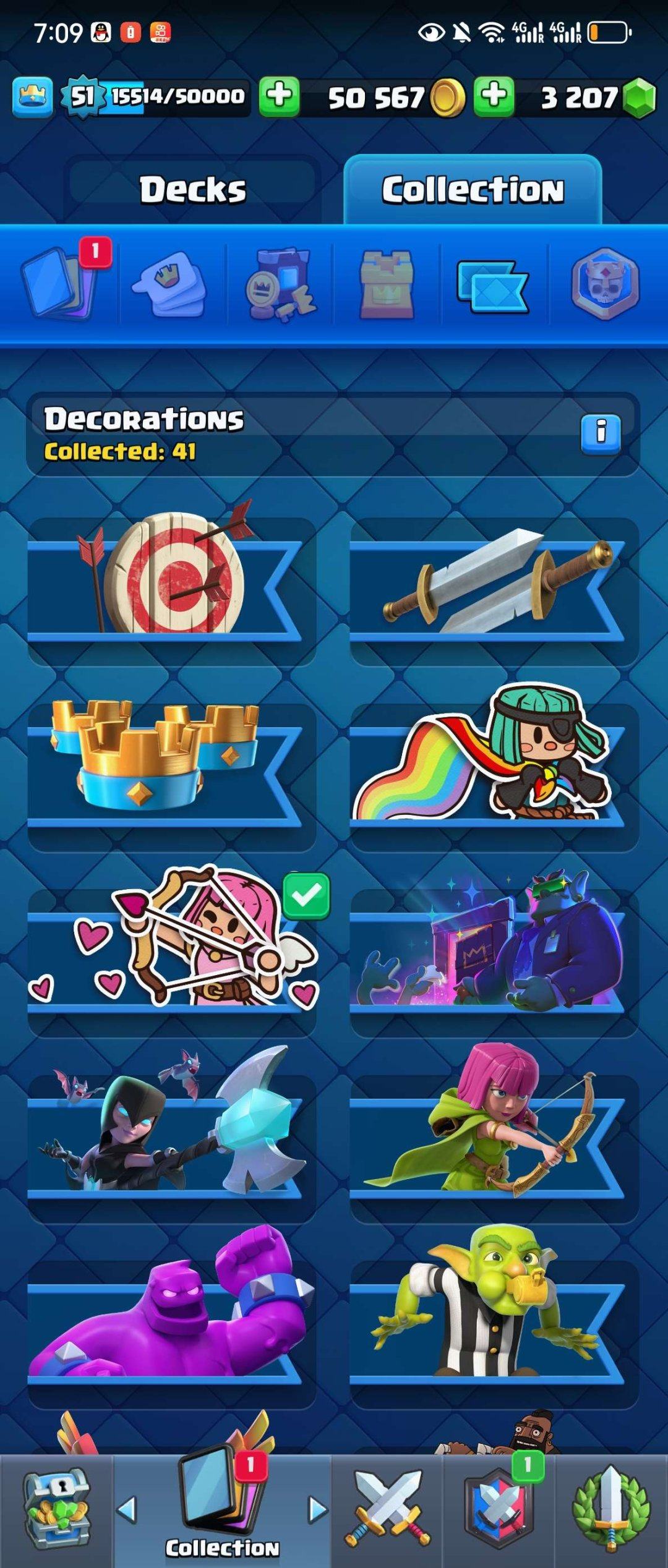This screenshot has width=668, height=1568.
Task: Open the tower skins collection category
Action: [386, 284]
